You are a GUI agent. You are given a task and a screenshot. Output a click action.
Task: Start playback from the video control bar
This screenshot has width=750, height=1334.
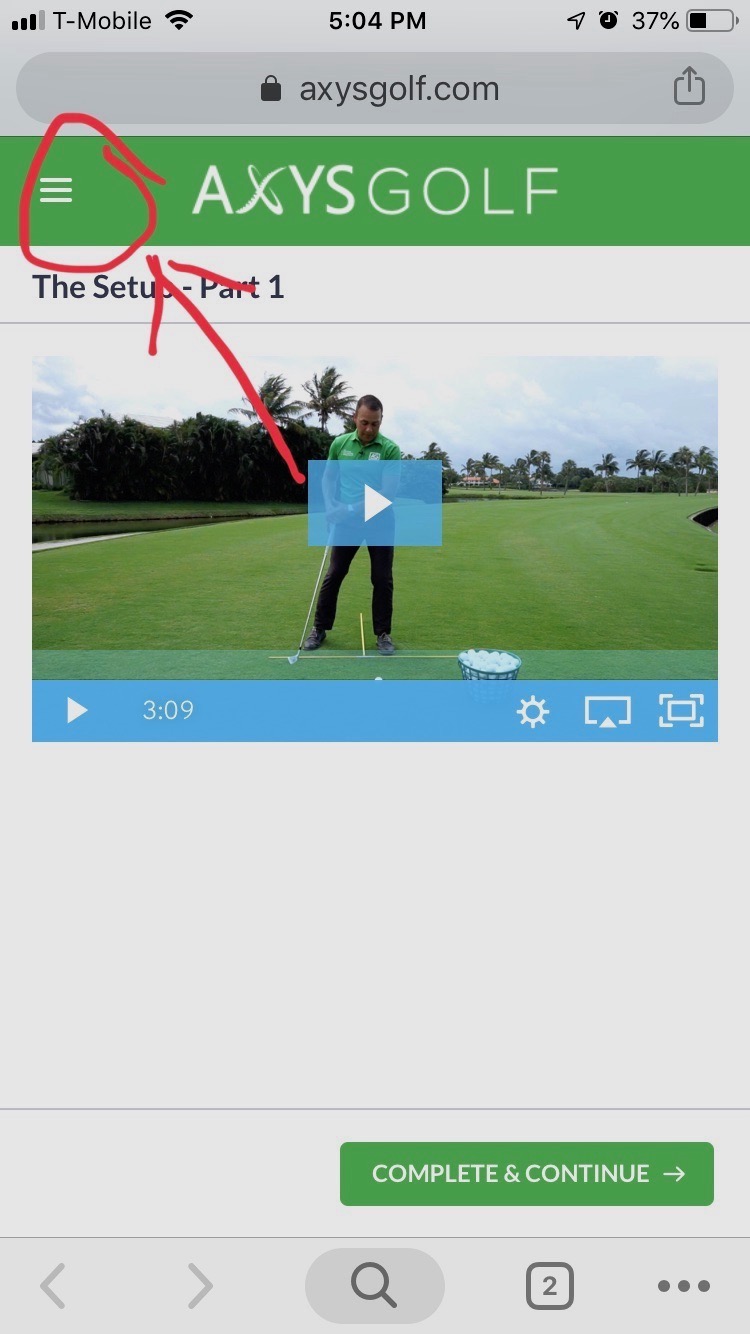point(76,711)
